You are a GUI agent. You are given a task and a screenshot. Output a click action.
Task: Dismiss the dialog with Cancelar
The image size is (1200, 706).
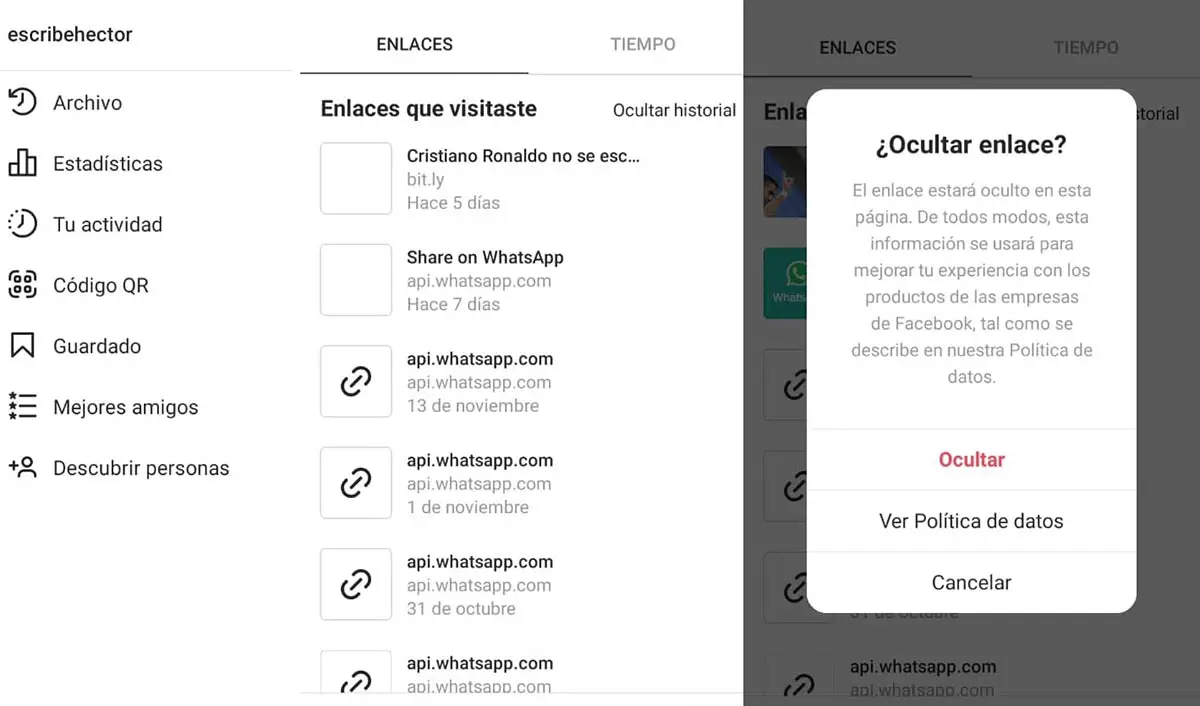point(971,582)
